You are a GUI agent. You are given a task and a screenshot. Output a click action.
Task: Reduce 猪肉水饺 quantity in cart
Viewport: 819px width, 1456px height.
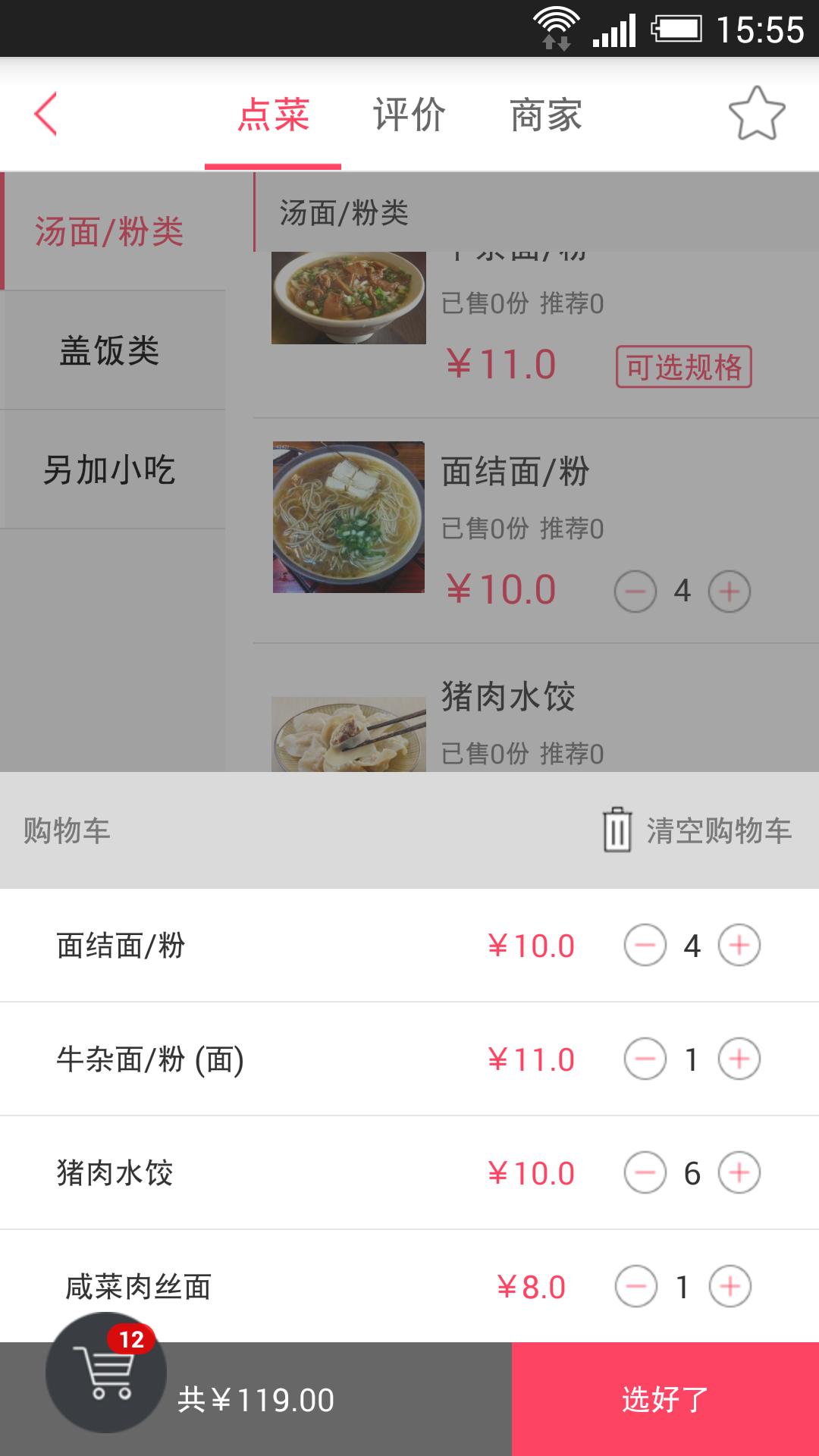[x=645, y=1172]
